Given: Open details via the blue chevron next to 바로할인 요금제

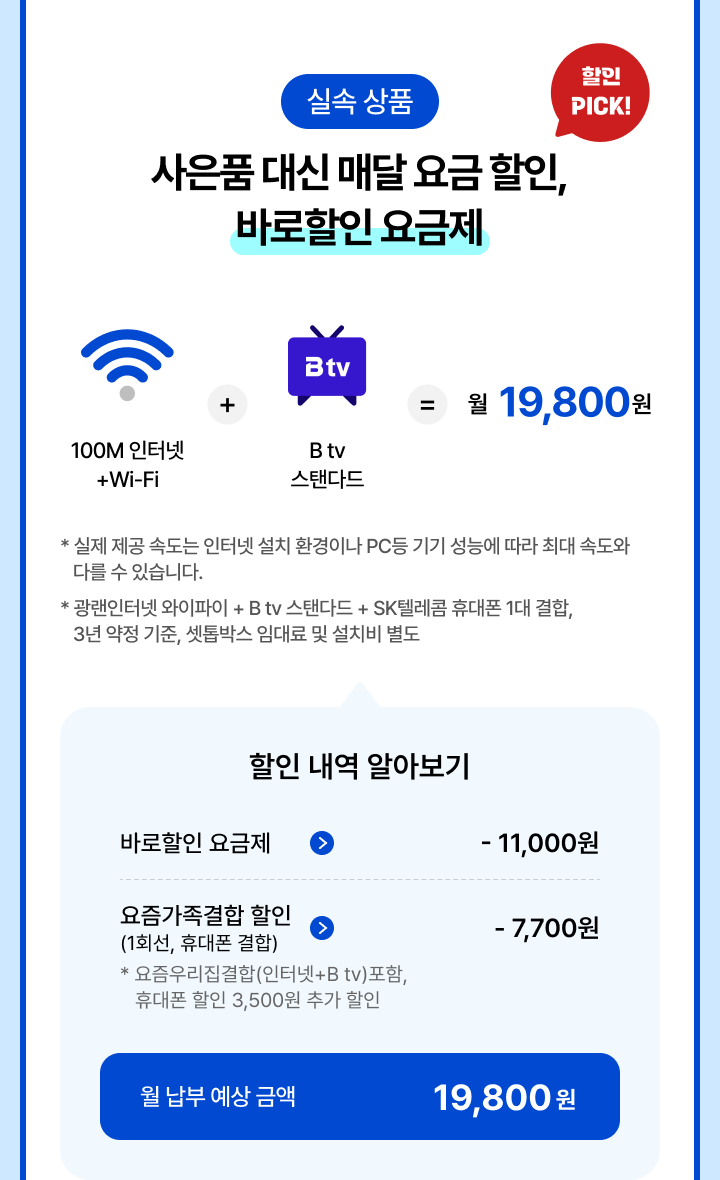Looking at the screenshot, I should coord(320,843).
